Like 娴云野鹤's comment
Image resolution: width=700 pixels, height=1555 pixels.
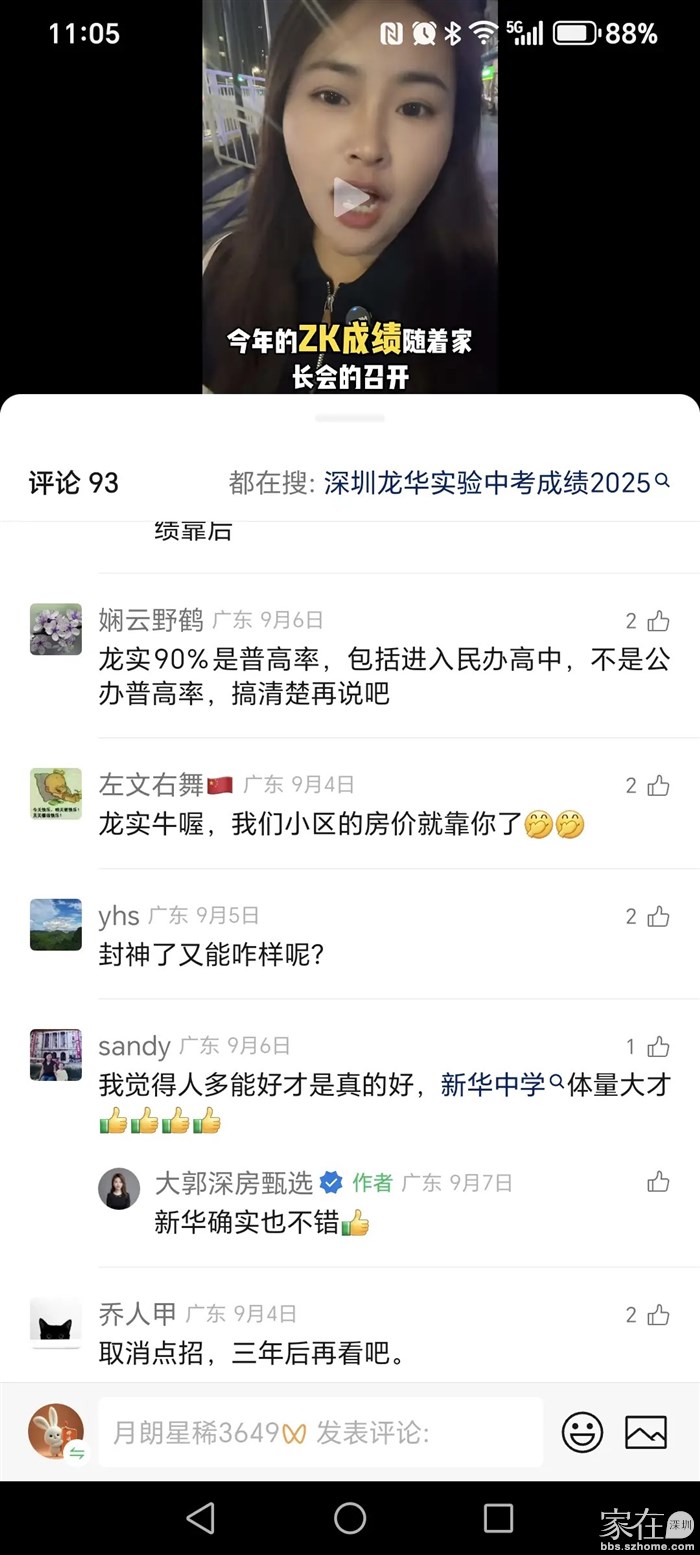click(657, 621)
